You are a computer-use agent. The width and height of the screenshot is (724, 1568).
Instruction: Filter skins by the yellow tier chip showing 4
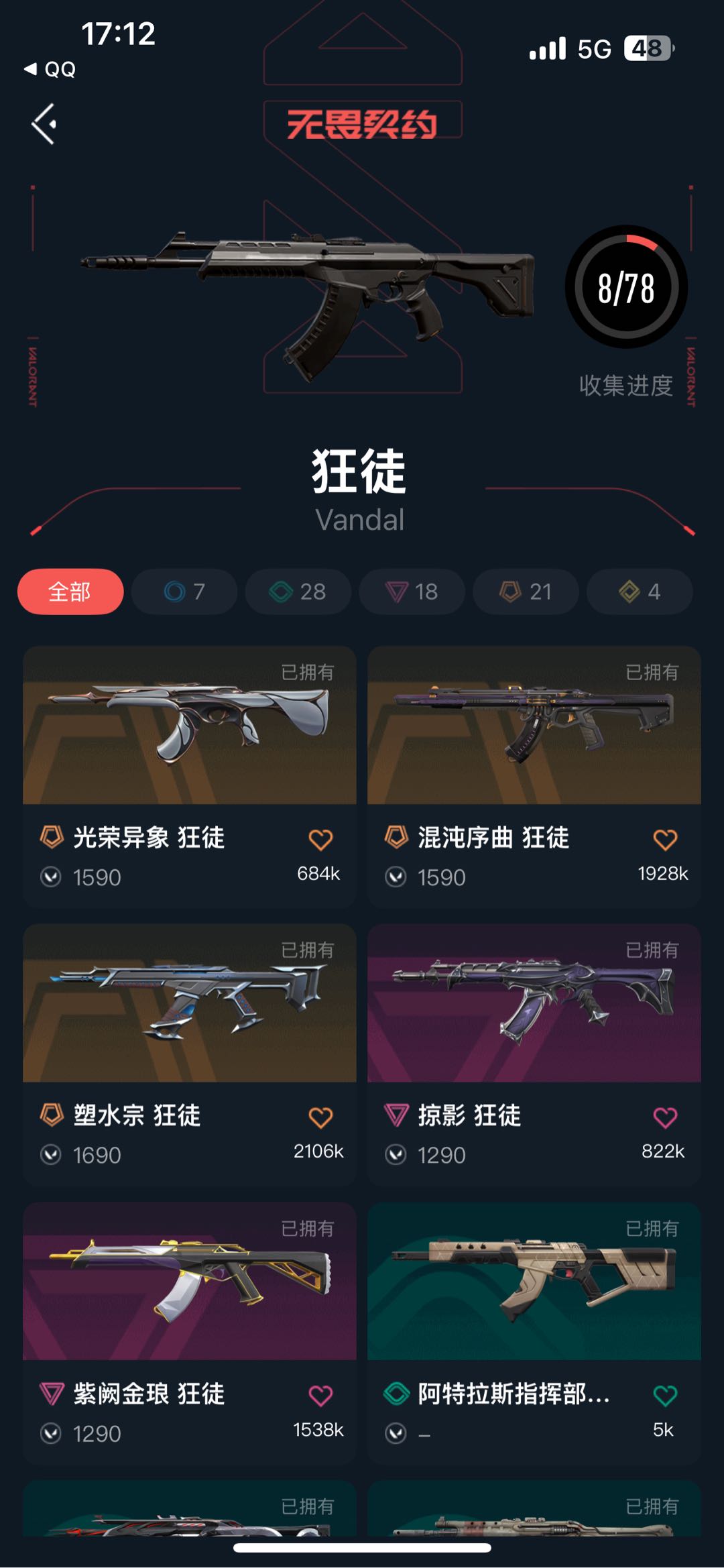point(640,592)
